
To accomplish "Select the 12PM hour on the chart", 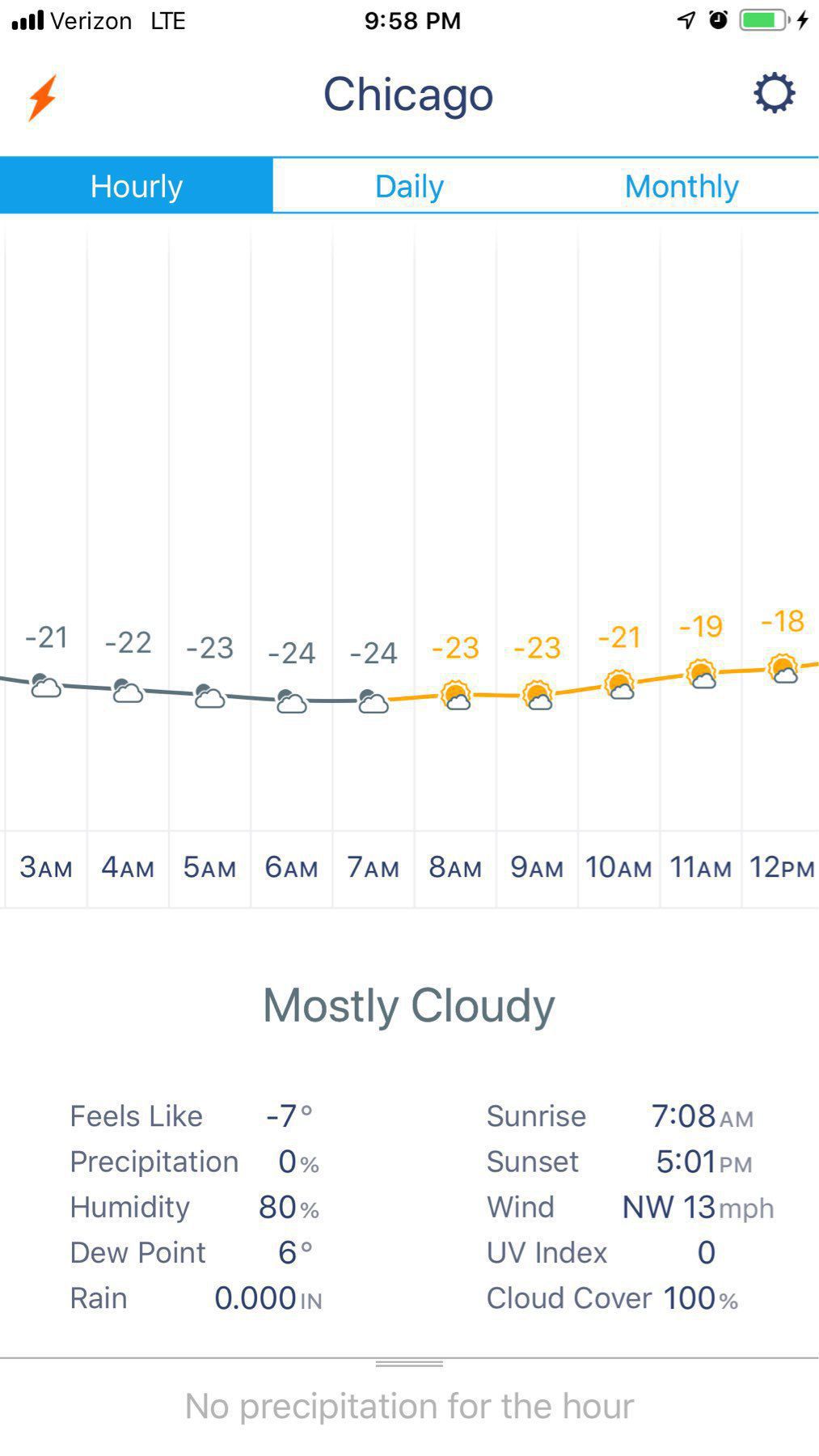I will coord(781,868).
